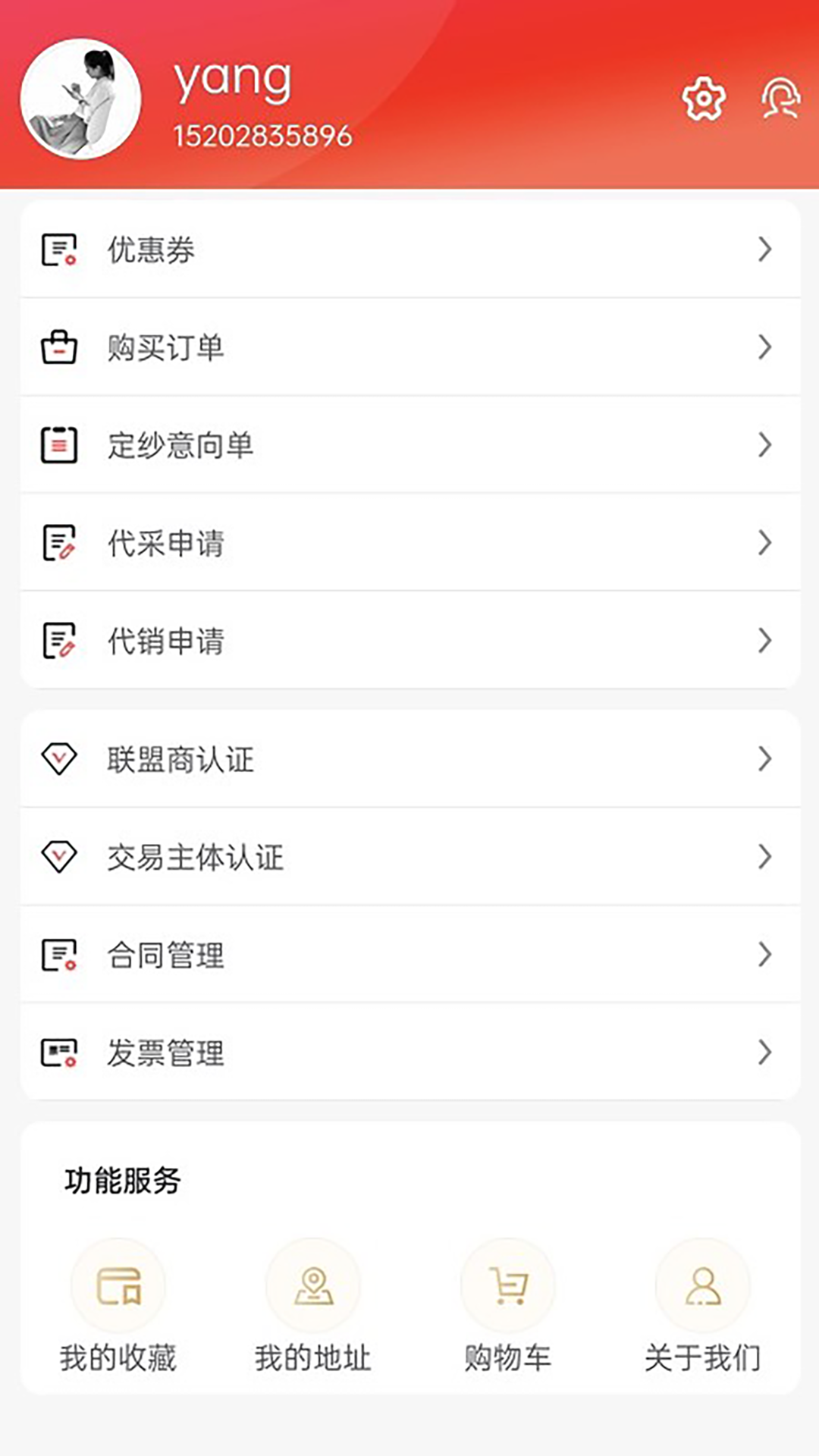
Task: Open 我的收藏 favorites icon
Action: click(119, 1285)
